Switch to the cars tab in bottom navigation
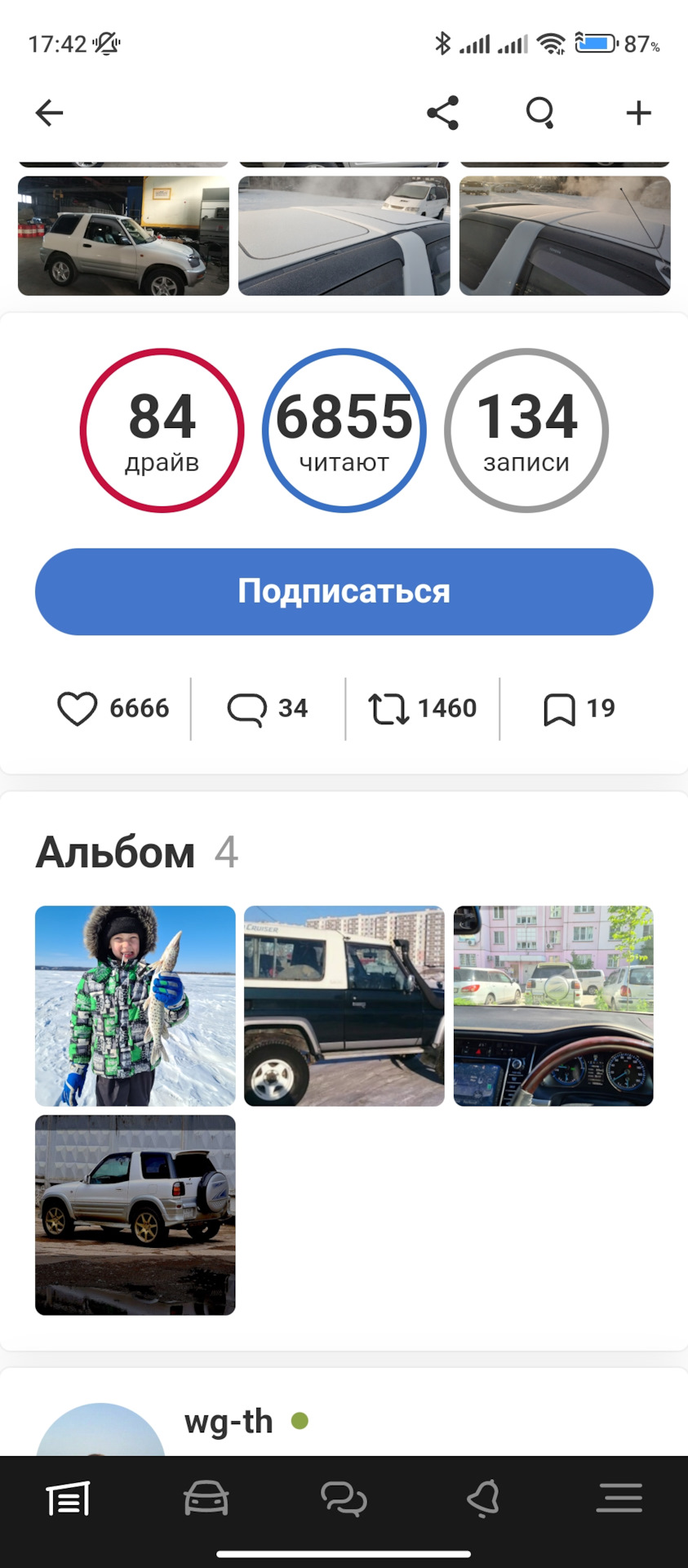The height and width of the screenshot is (1568, 688). click(x=206, y=1499)
